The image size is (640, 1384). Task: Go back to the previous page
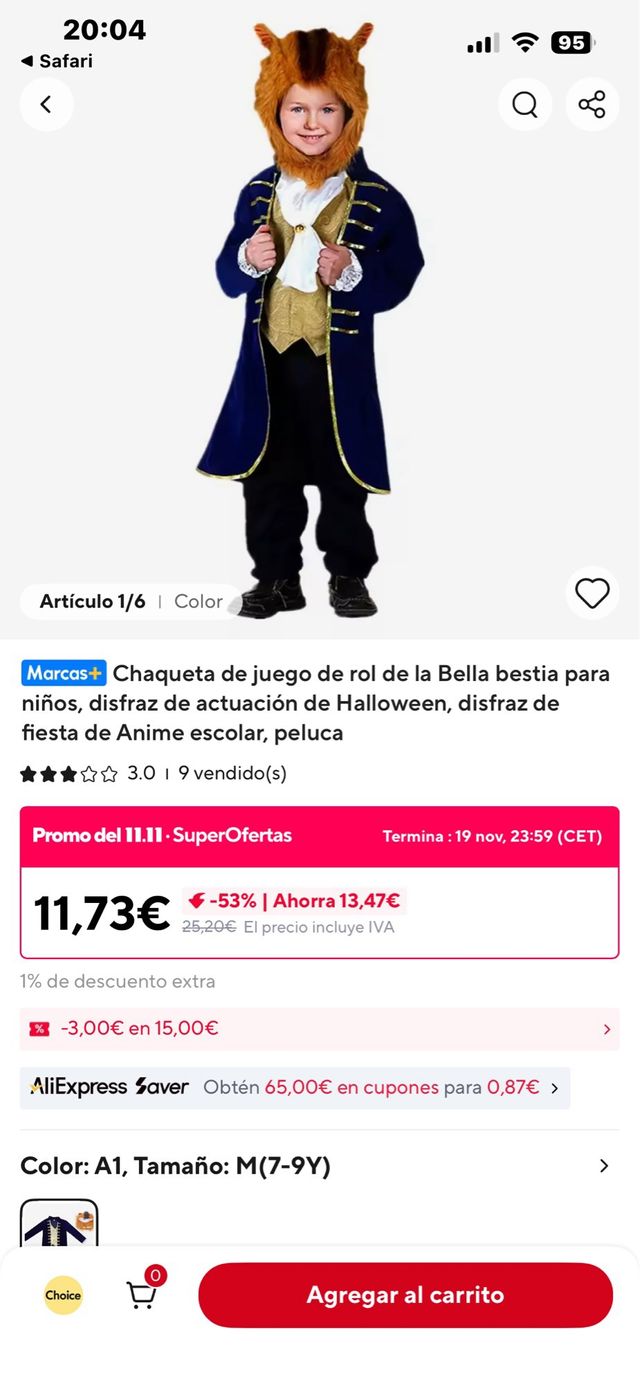click(46, 104)
